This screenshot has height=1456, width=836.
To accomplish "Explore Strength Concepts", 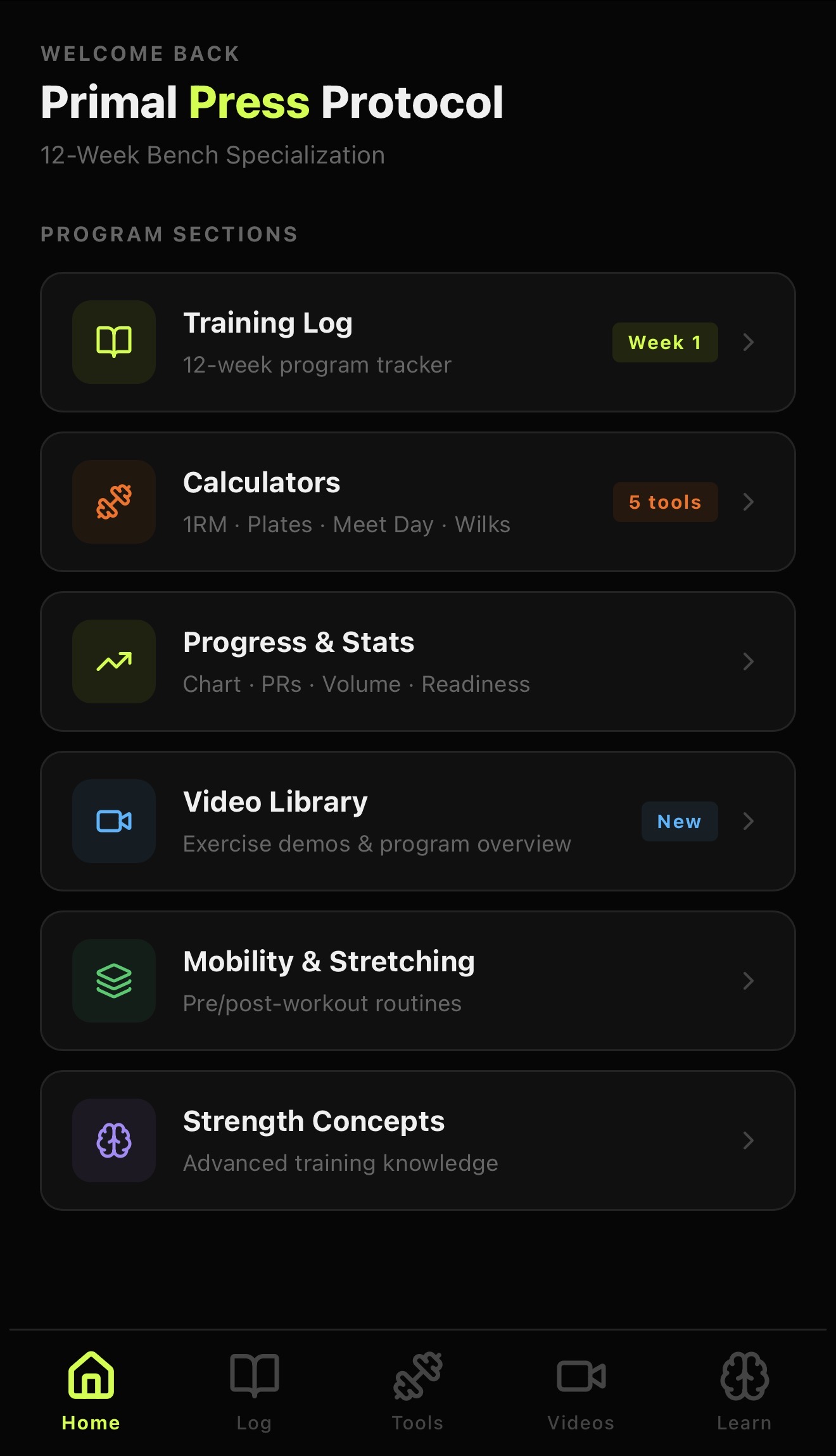I will pos(417,1140).
